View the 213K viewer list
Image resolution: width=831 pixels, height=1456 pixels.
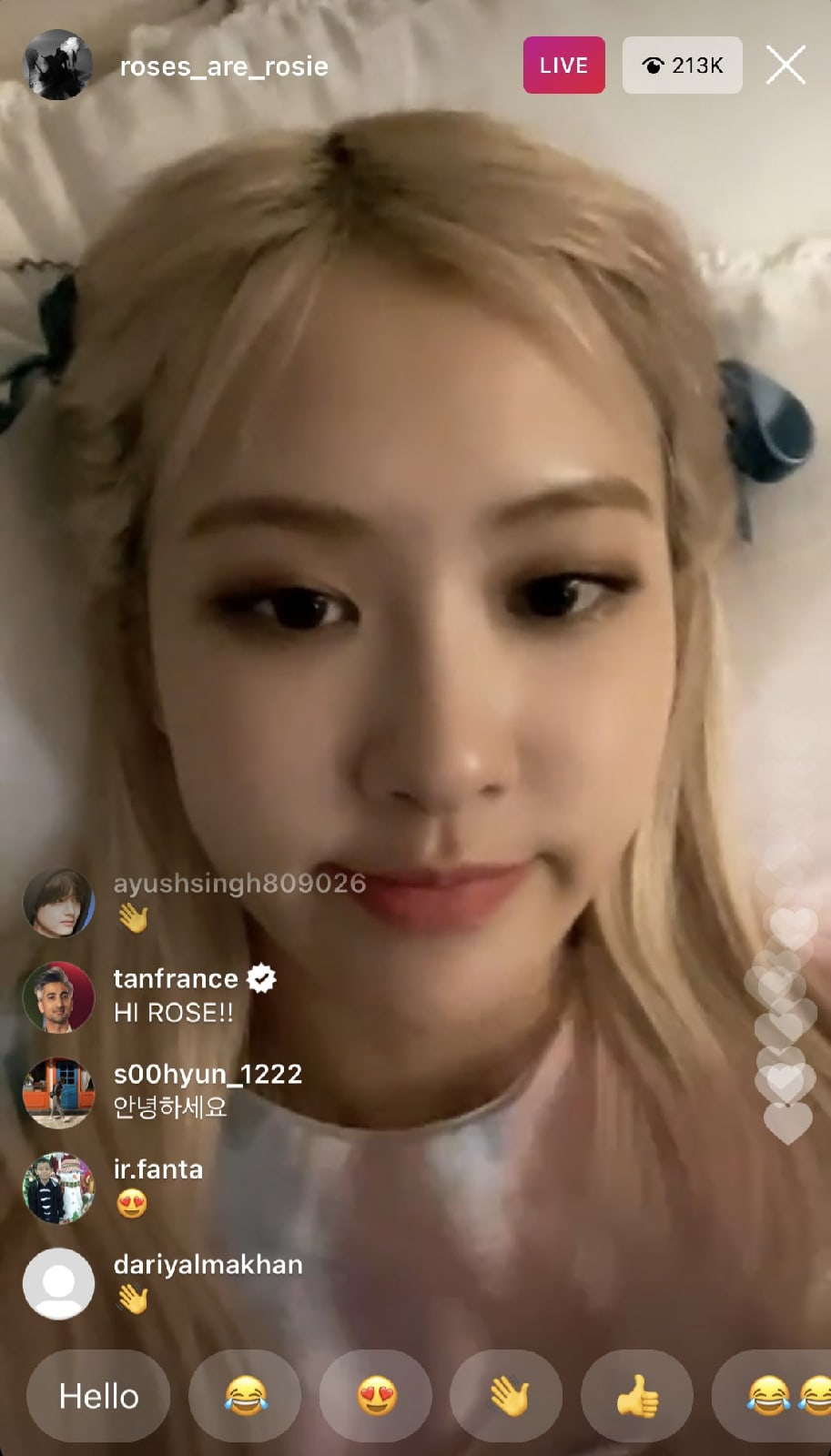pos(682,66)
